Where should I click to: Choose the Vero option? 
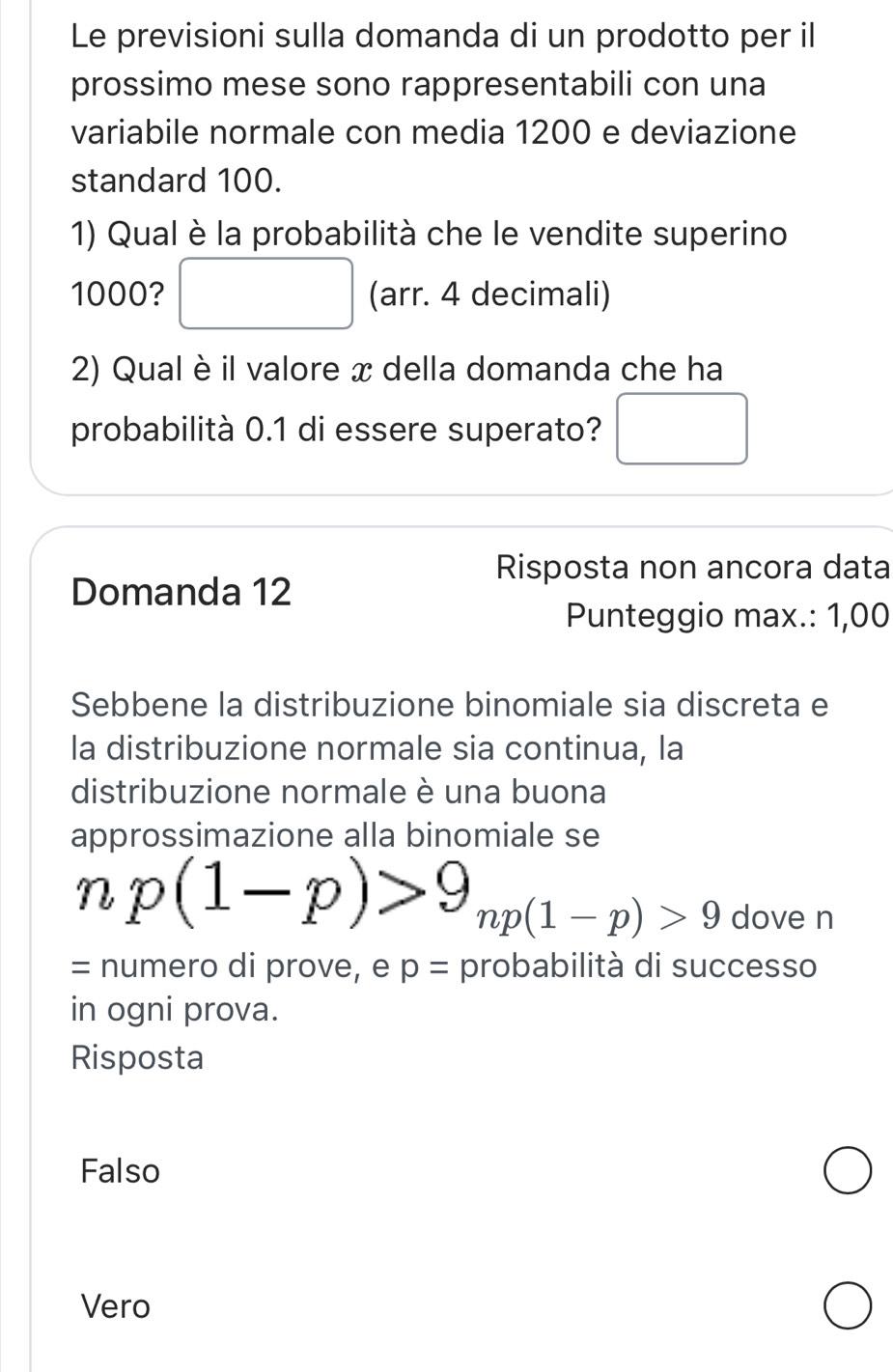tap(849, 1306)
